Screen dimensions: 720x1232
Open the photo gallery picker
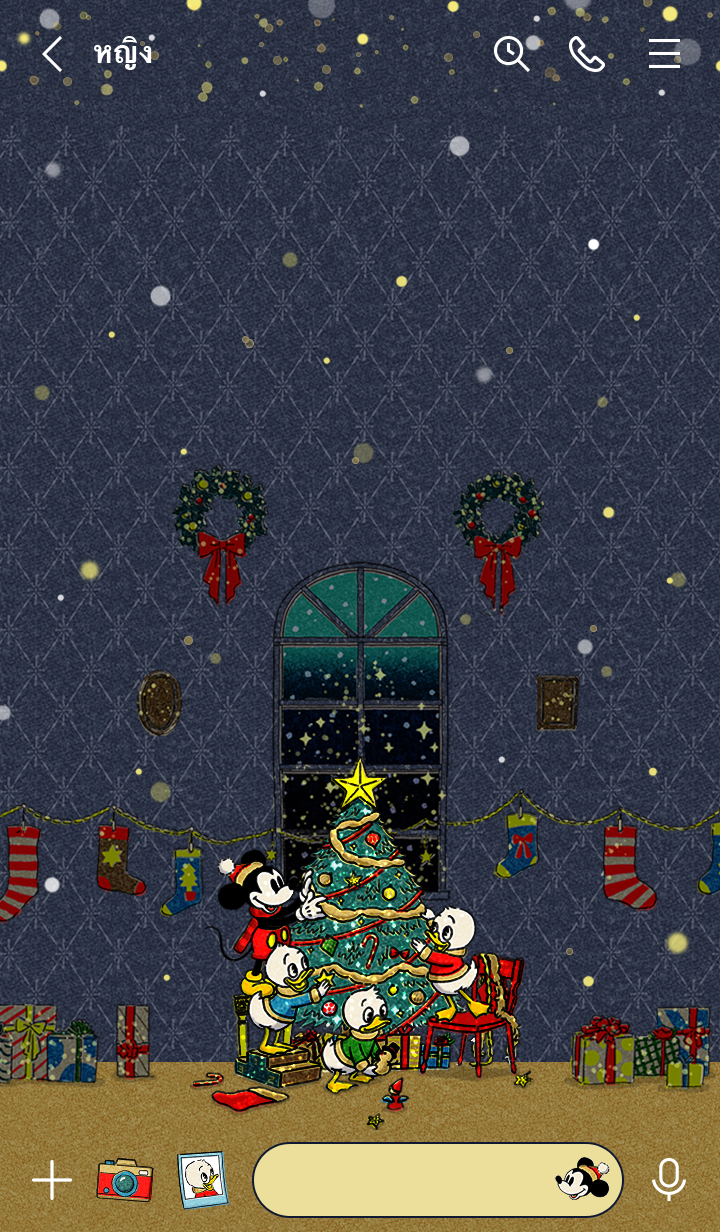click(202, 1180)
